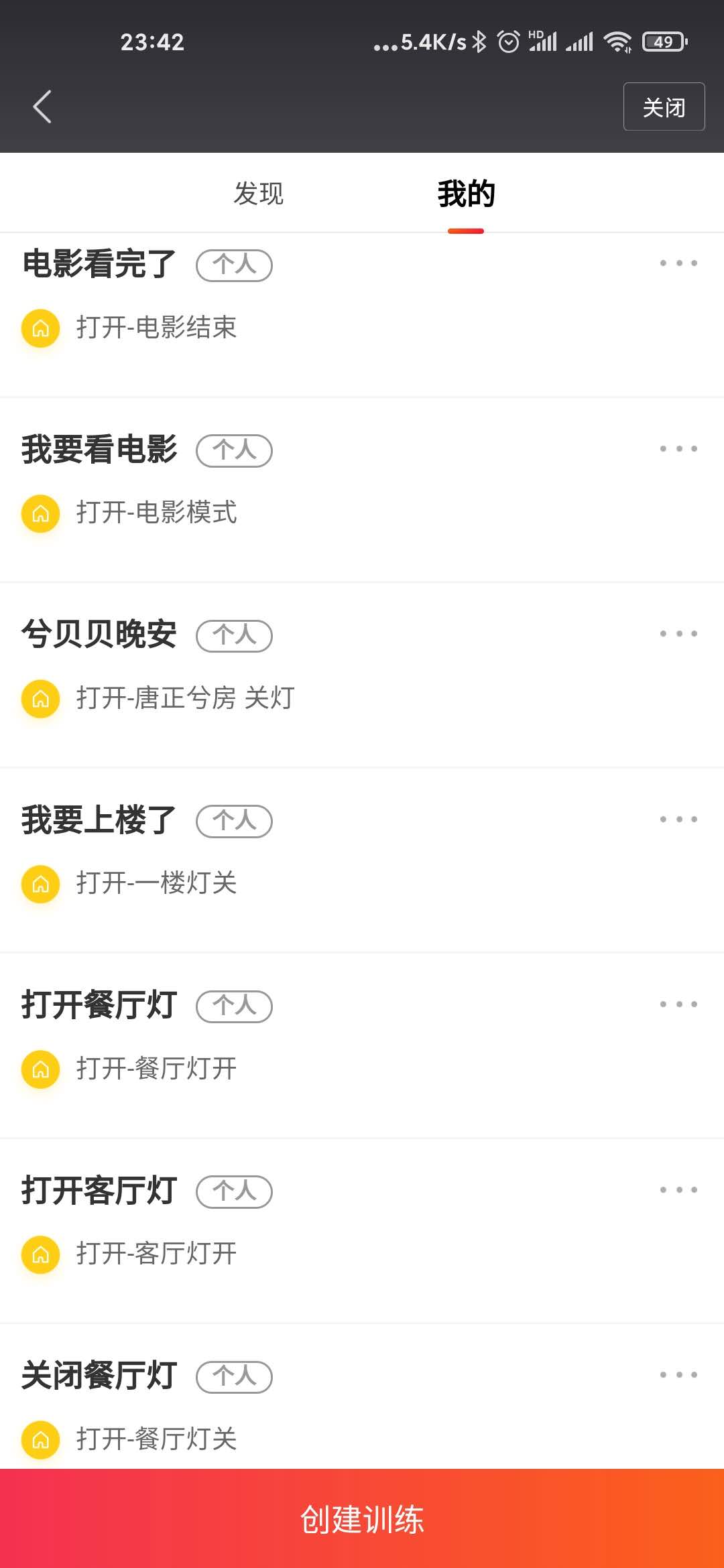The height and width of the screenshot is (1568, 724).
Task: Click the home icon next to 打开-一楼灯关
Action: tap(42, 885)
